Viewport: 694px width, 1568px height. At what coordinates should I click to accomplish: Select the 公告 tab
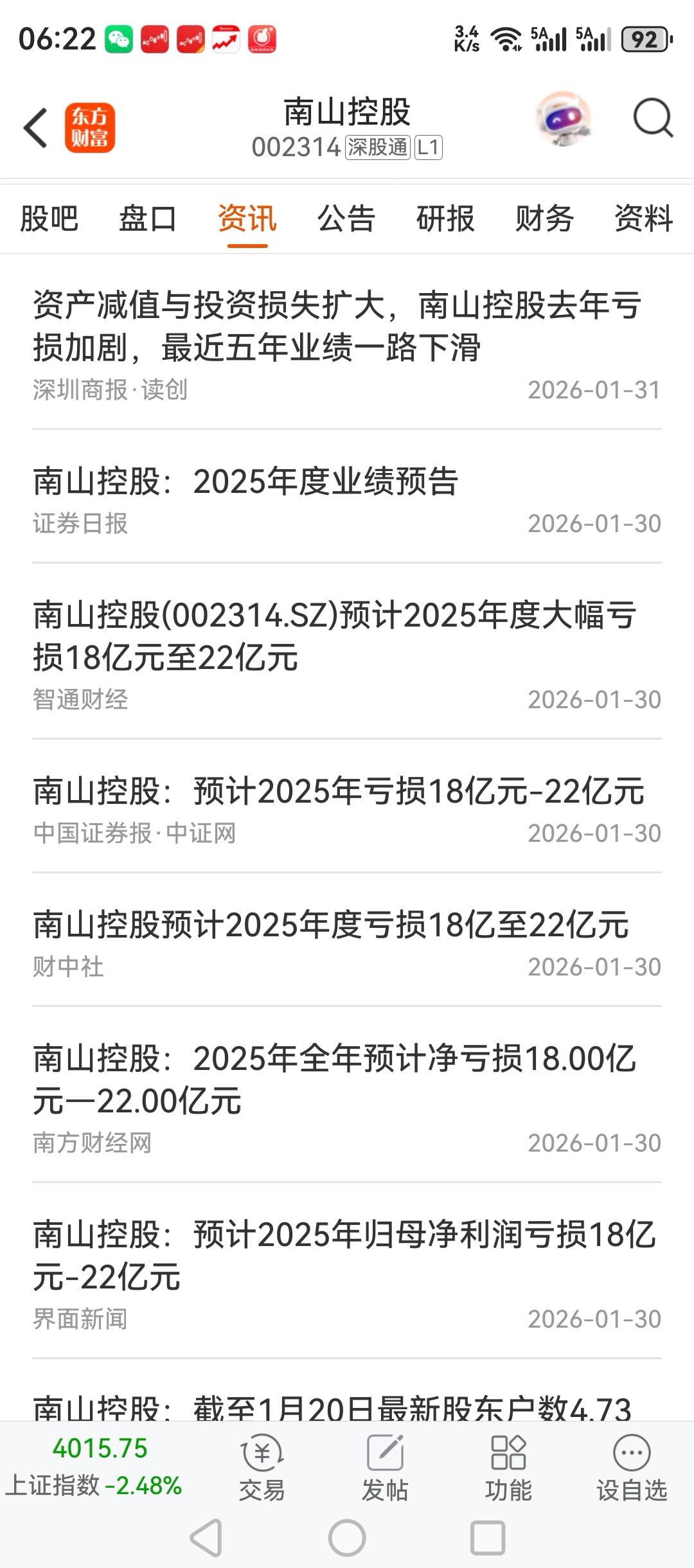(346, 218)
